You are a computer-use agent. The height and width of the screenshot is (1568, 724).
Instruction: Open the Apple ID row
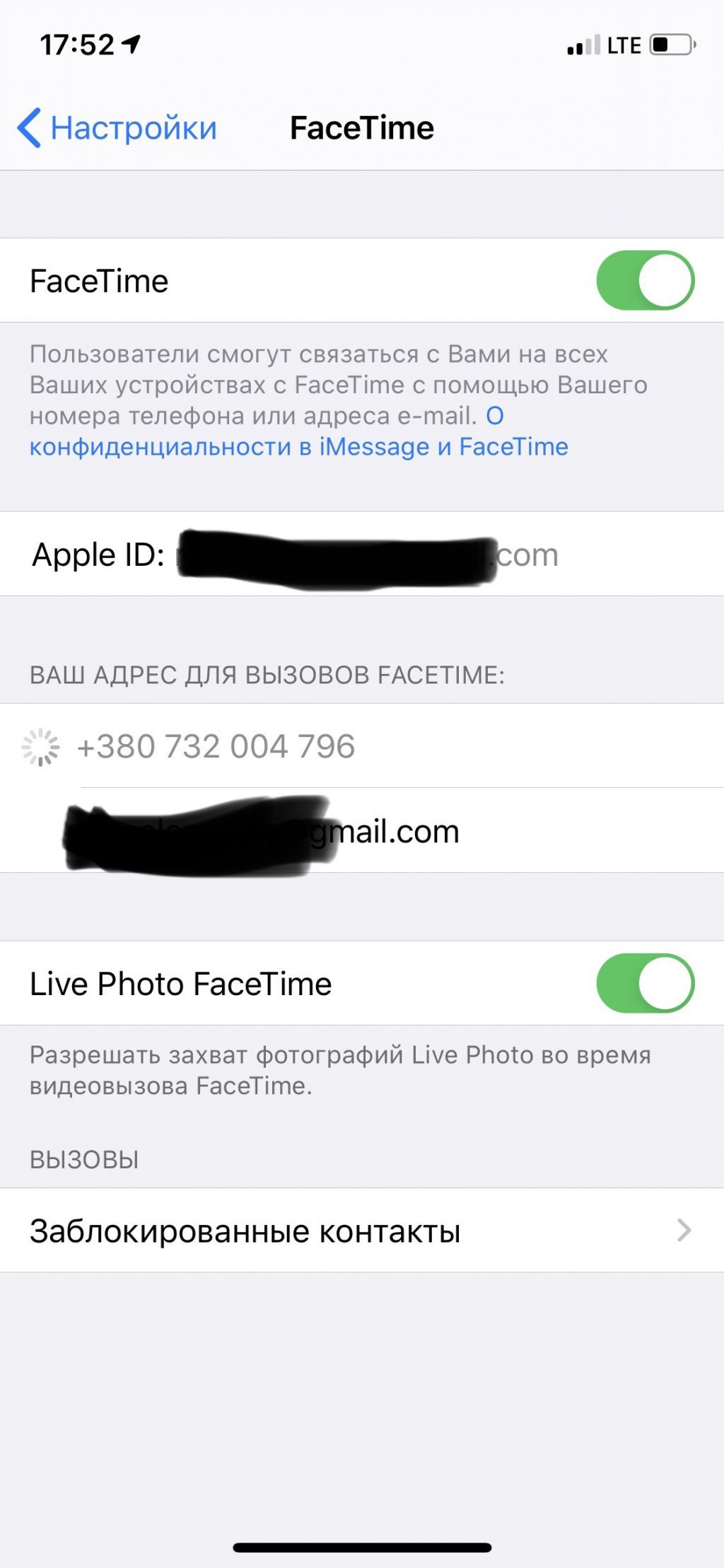click(362, 554)
